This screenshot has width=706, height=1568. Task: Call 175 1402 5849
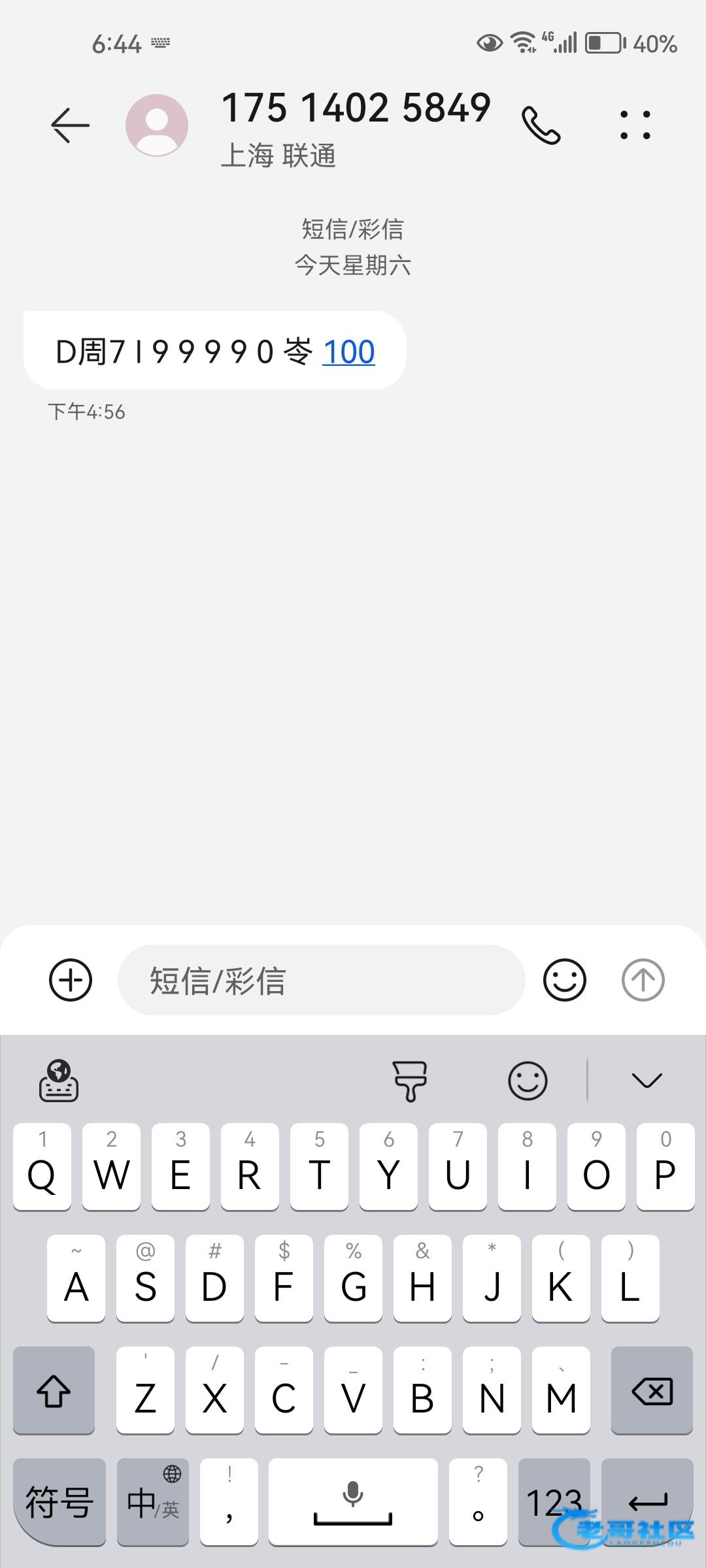[541, 125]
